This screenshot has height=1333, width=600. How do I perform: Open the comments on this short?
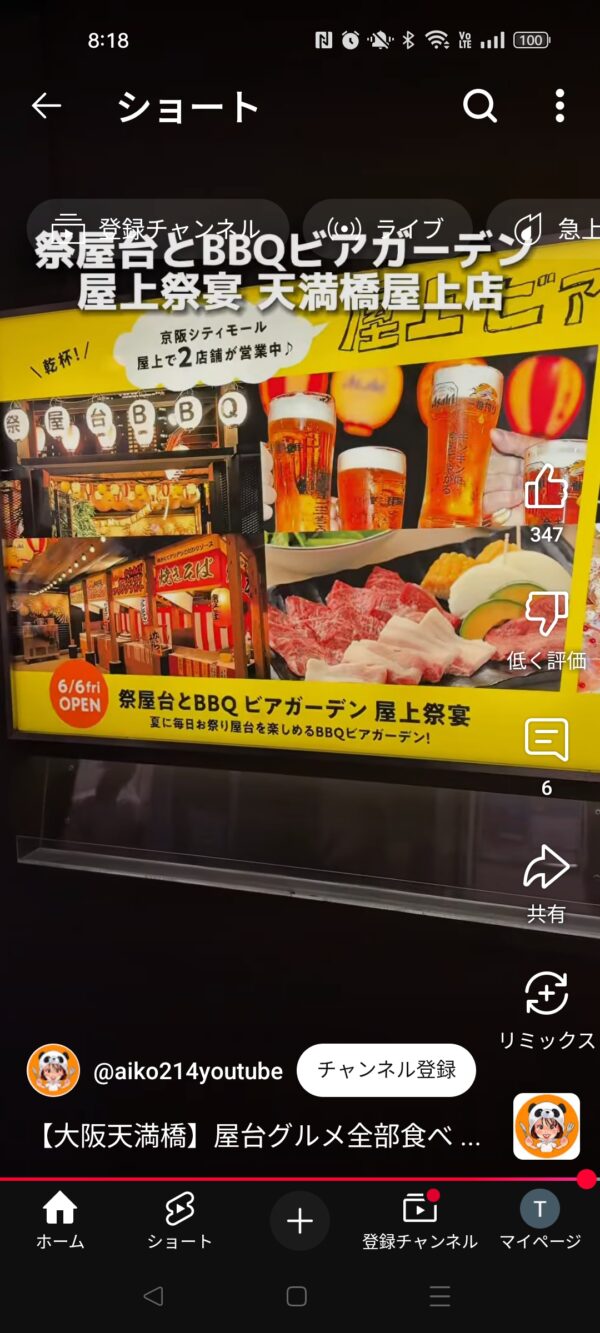[546, 741]
